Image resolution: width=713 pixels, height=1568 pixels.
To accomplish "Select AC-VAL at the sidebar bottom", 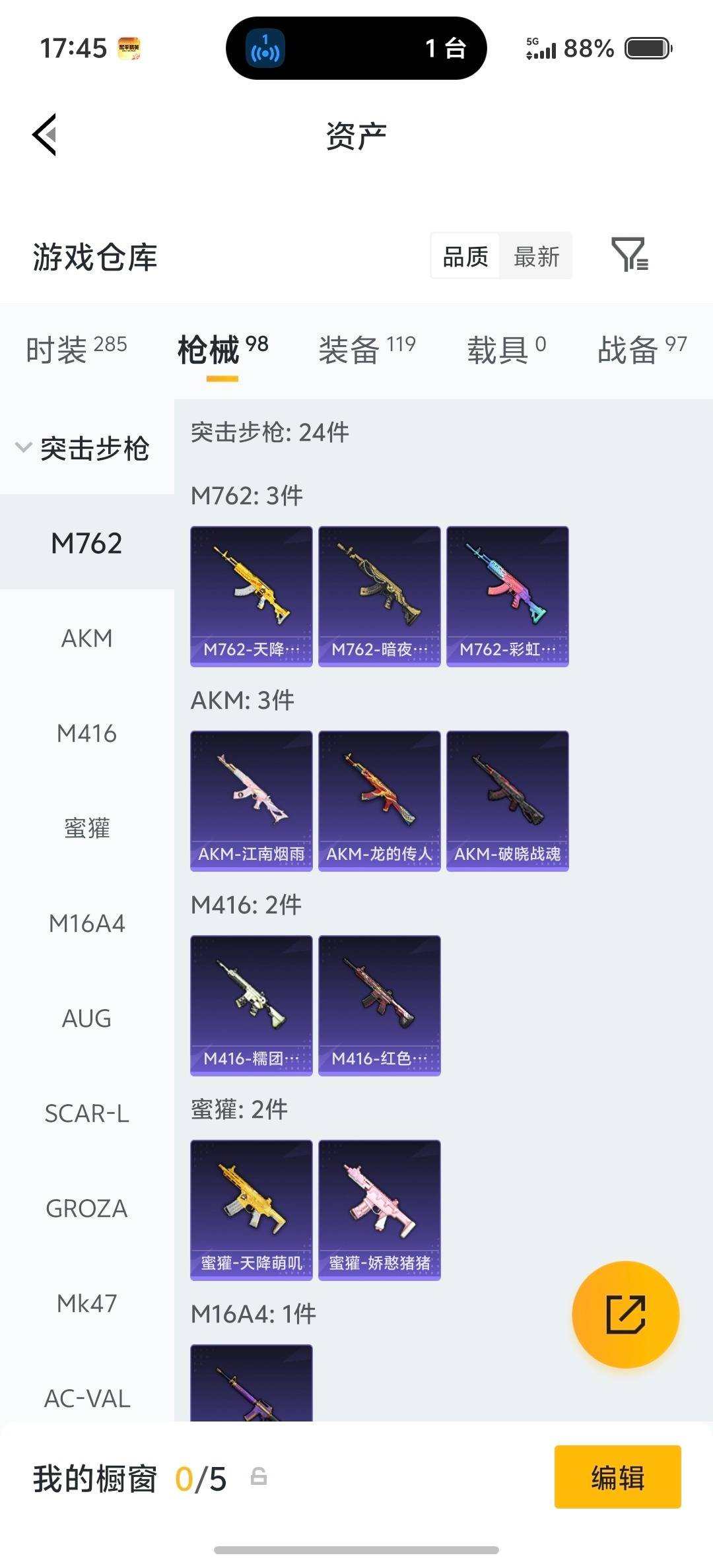I will click(x=86, y=1398).
